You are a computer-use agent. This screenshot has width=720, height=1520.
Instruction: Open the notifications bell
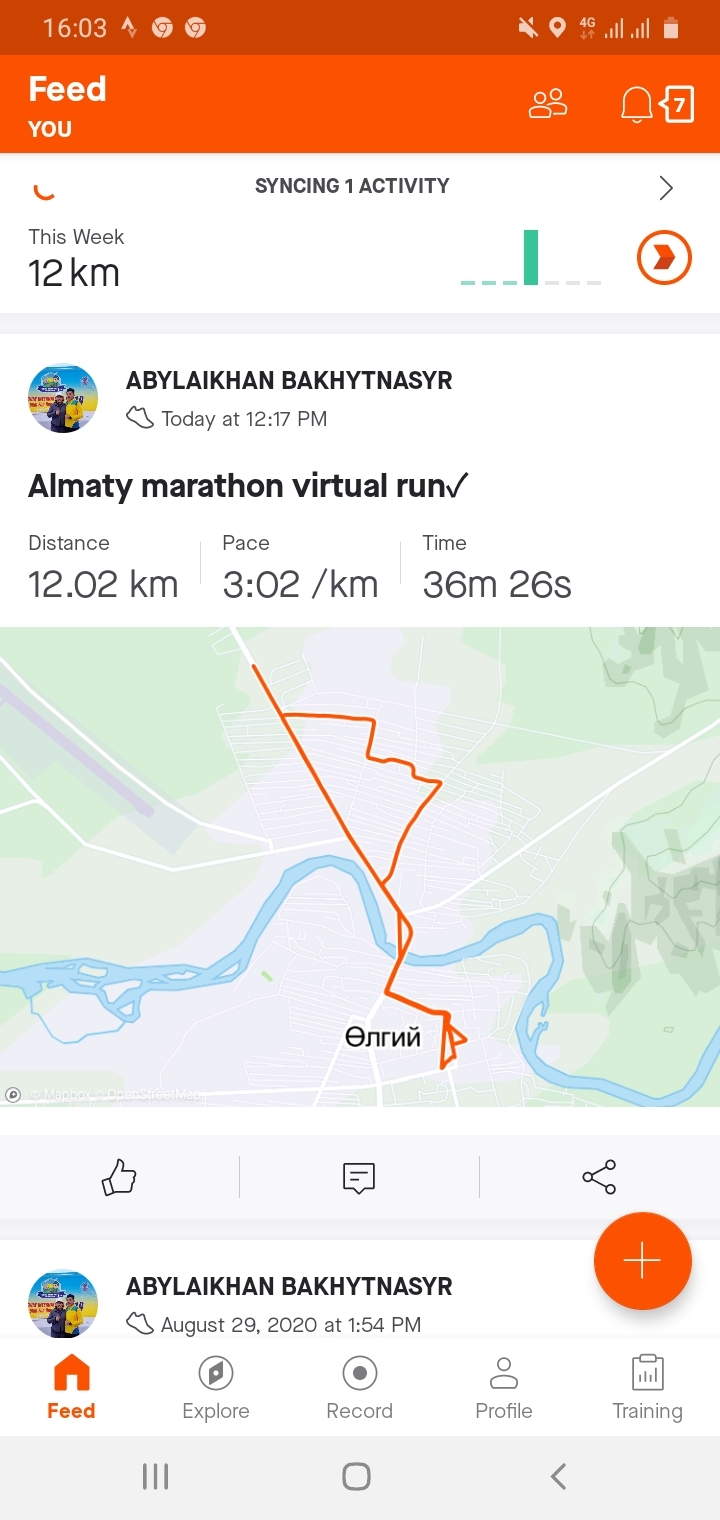click(636, 104)
